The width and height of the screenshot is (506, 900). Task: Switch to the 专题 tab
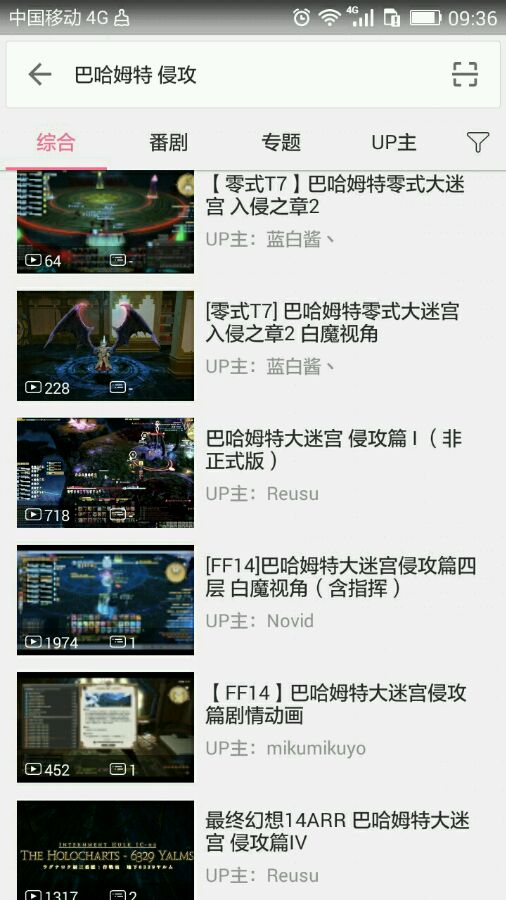coord(281,142)
